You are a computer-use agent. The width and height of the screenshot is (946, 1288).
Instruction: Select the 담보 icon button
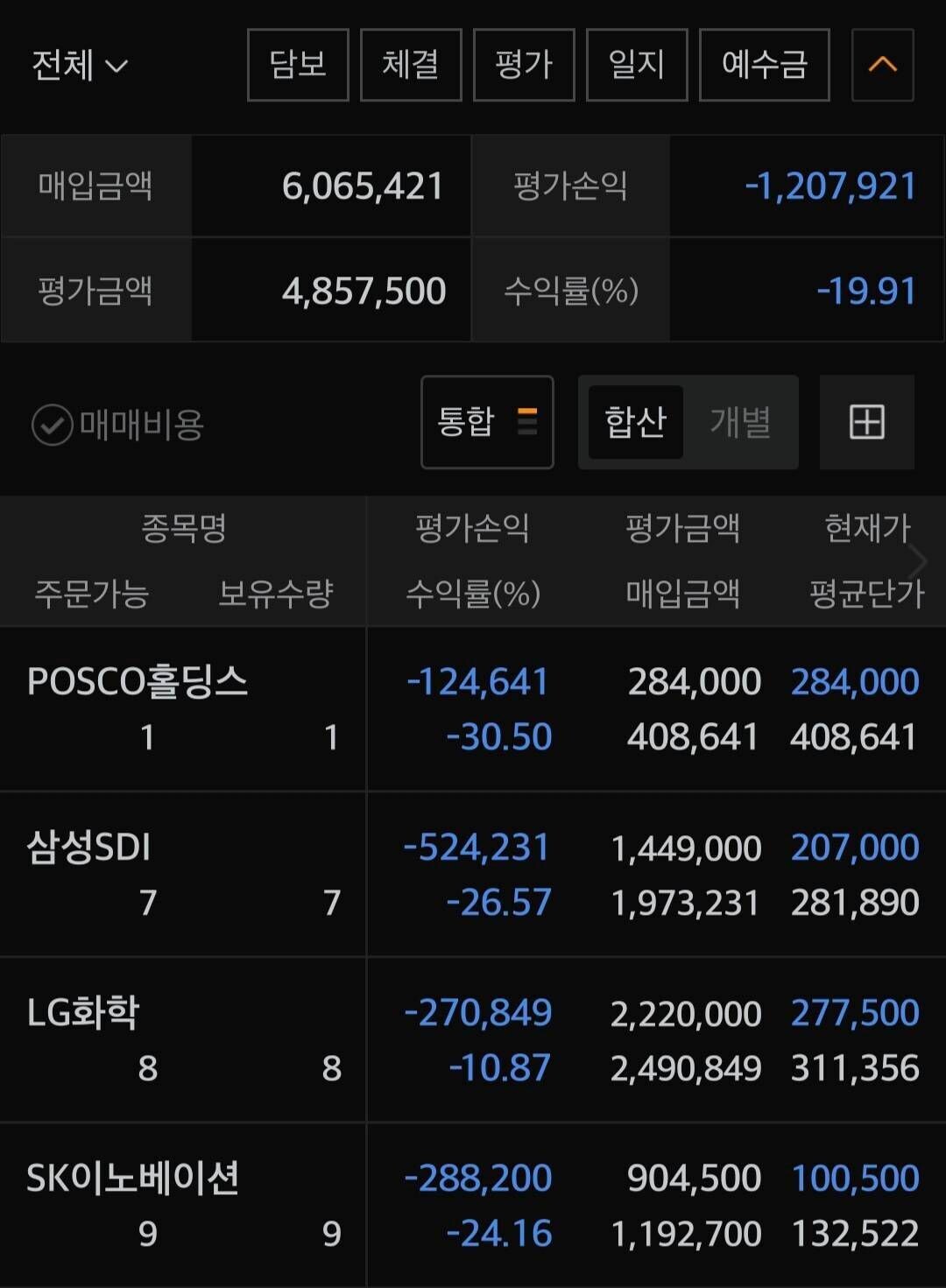click(298, 65)
